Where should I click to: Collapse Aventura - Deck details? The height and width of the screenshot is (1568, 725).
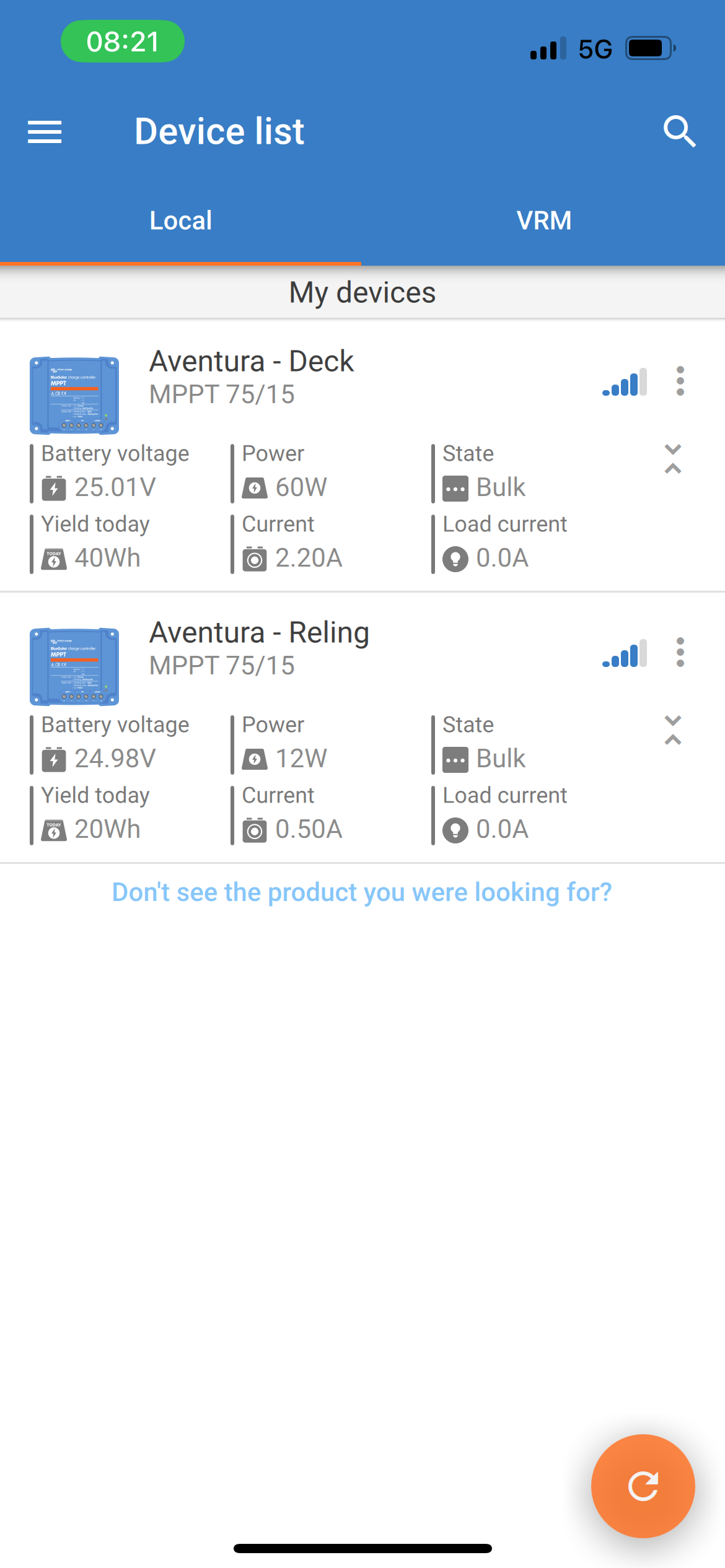673,459
